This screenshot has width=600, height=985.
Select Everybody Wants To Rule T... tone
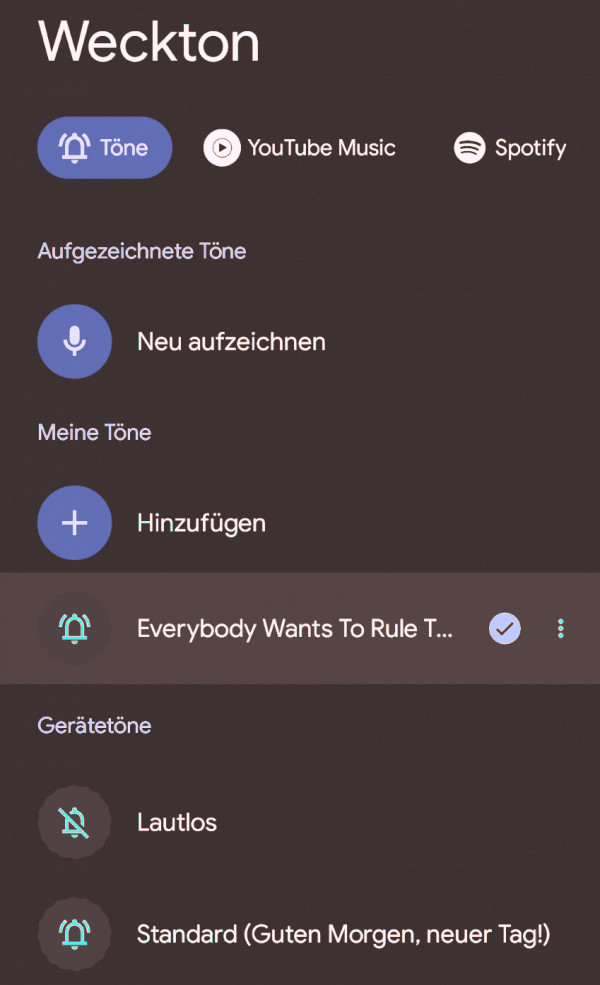[x=300, y=628]
